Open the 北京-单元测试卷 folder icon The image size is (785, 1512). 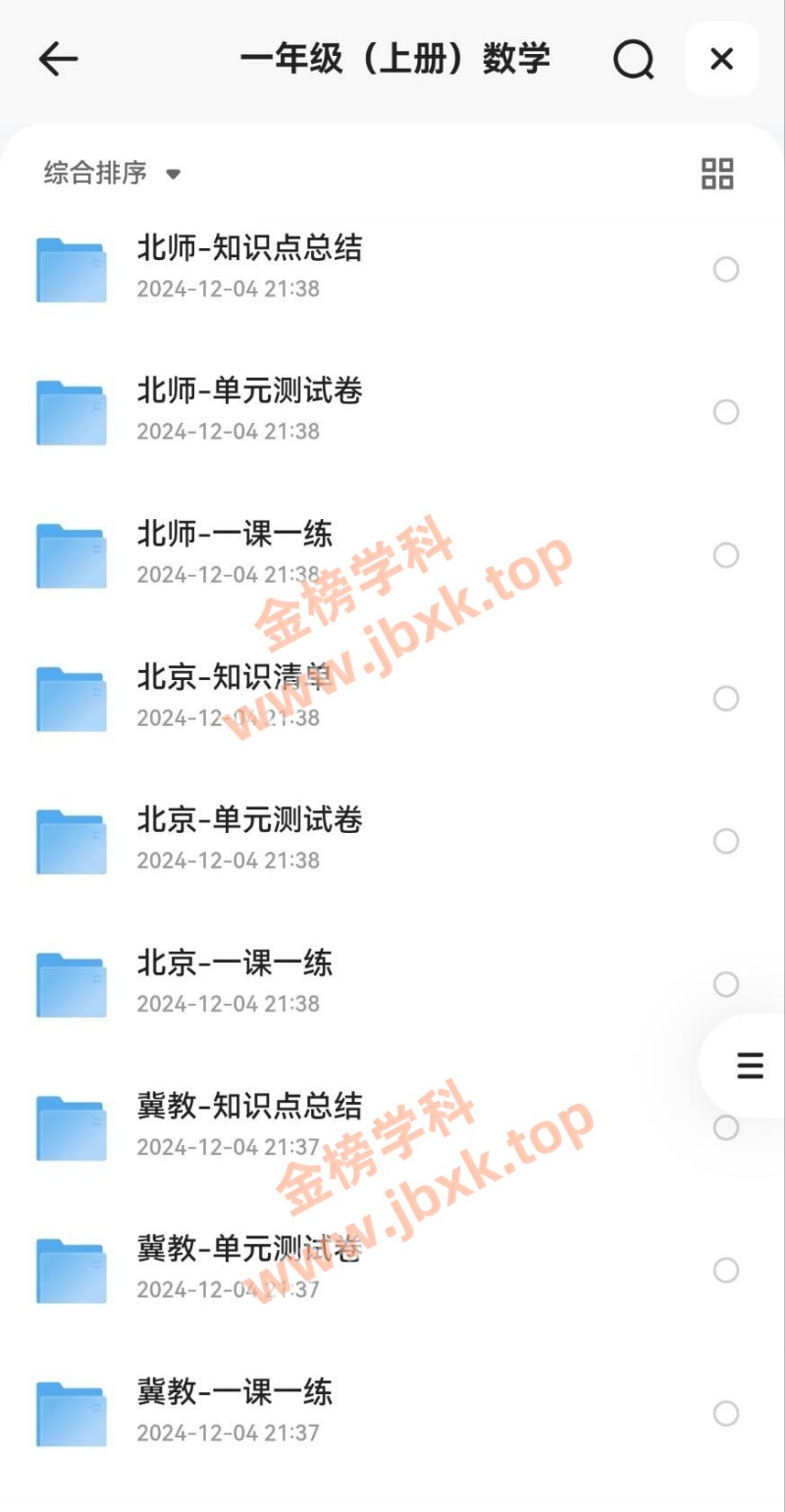(x=70, y=841)
